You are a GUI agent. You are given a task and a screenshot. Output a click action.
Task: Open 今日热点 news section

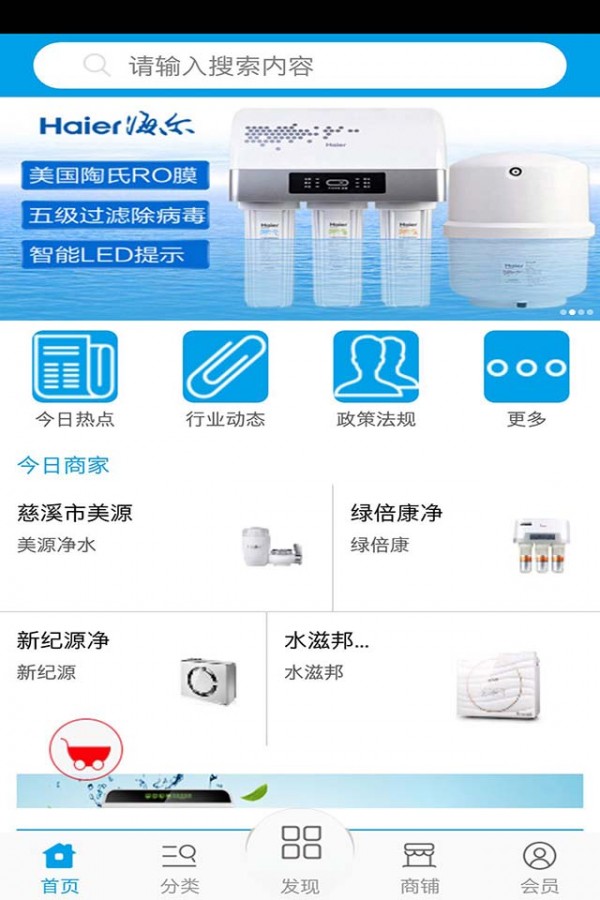pyautogui.click(x=75, y=378)
